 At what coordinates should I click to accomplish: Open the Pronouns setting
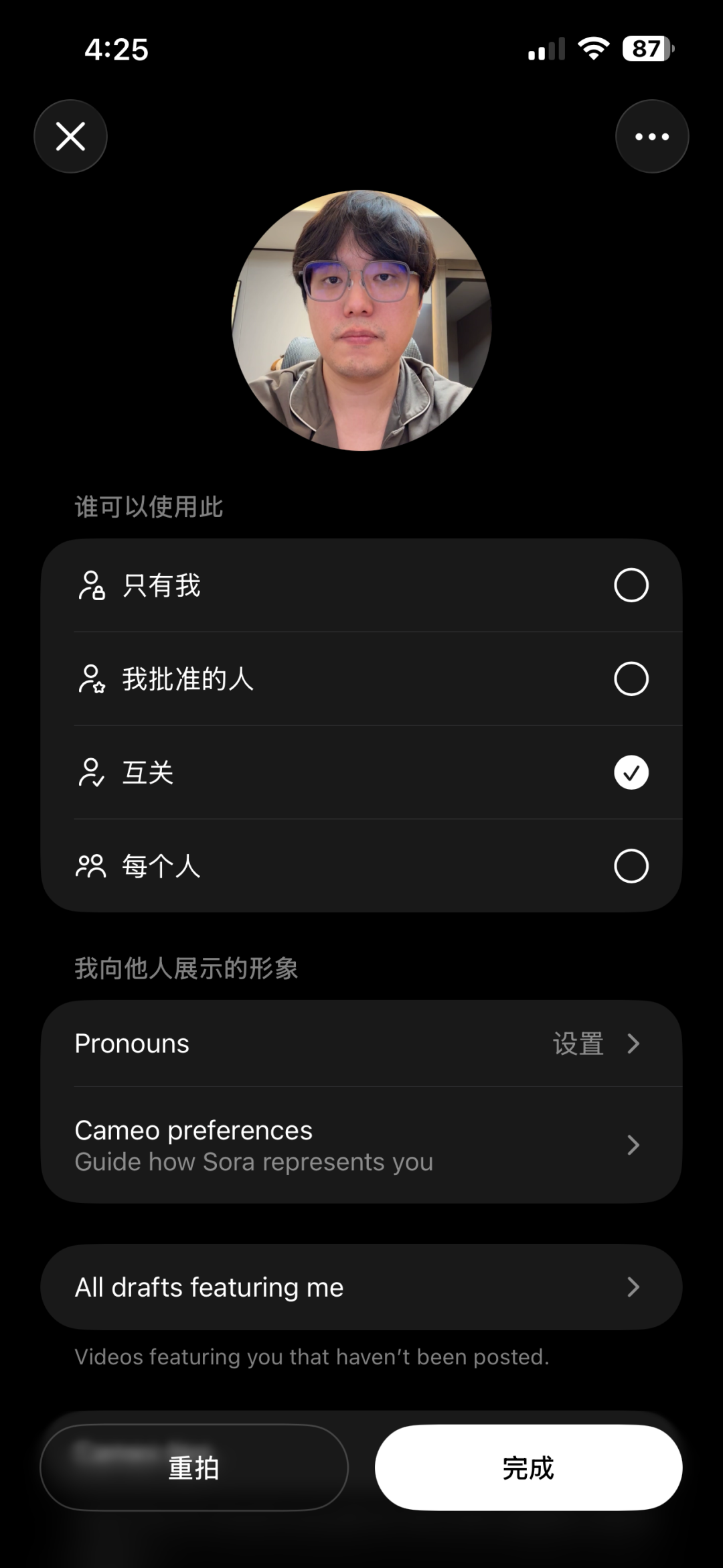361,1044
